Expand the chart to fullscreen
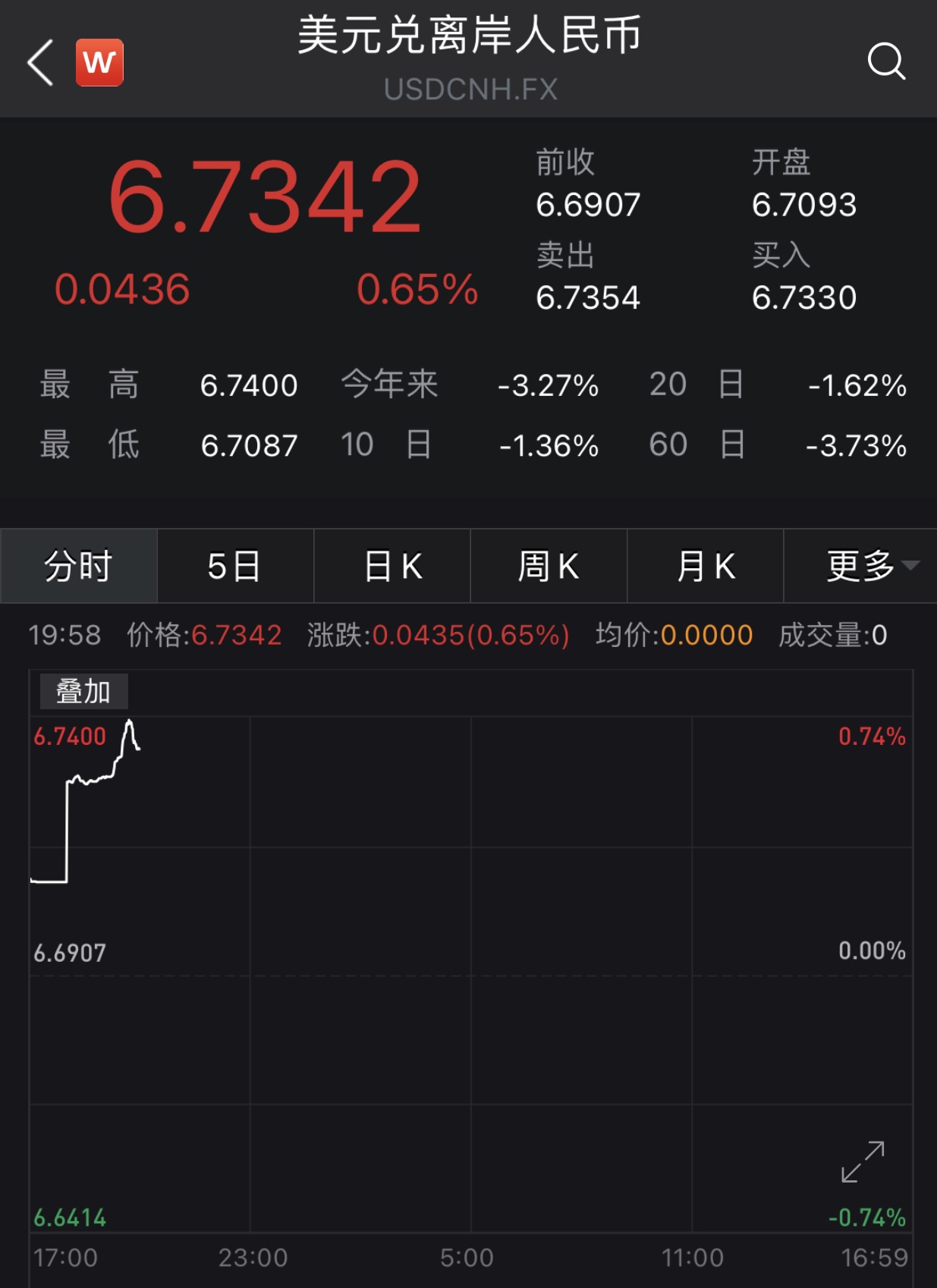Image resolution: width=937 pixels, height=1288 pixels. pyautogui.click(x=863, y=1161)
